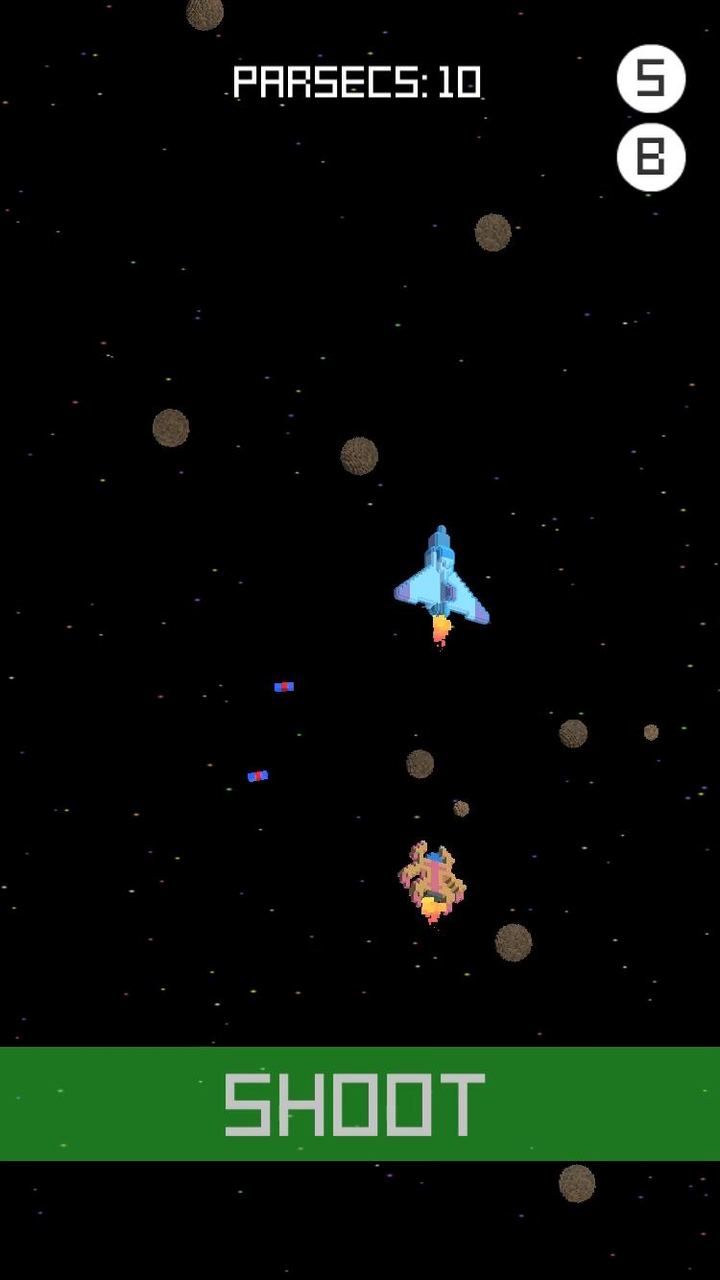Tap the round S button
The image size is (720, 1280).
pyautogui.click(x=651, y=79)
